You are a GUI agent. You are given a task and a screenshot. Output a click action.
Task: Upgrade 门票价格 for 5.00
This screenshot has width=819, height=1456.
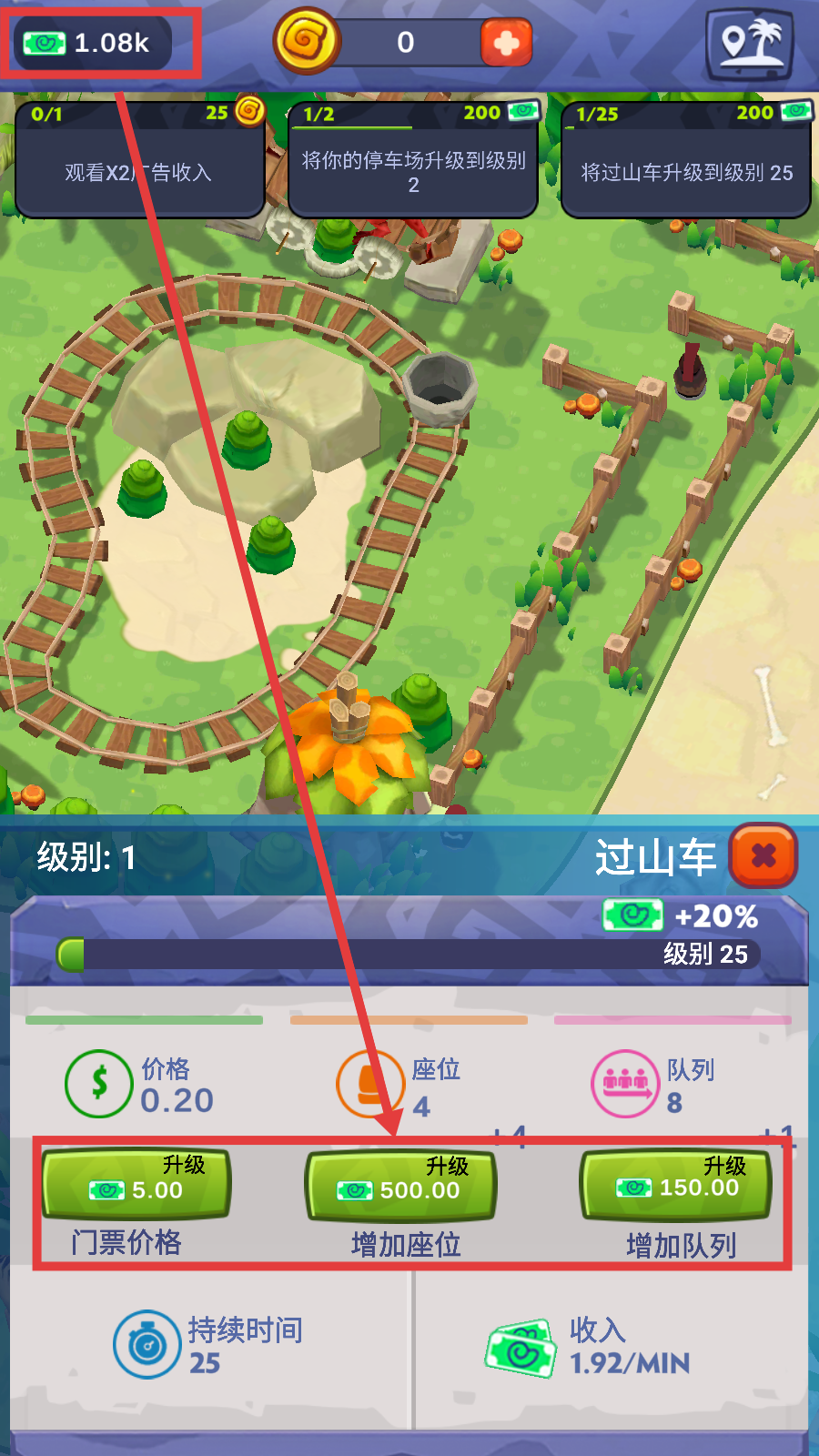click(136, 1183)
